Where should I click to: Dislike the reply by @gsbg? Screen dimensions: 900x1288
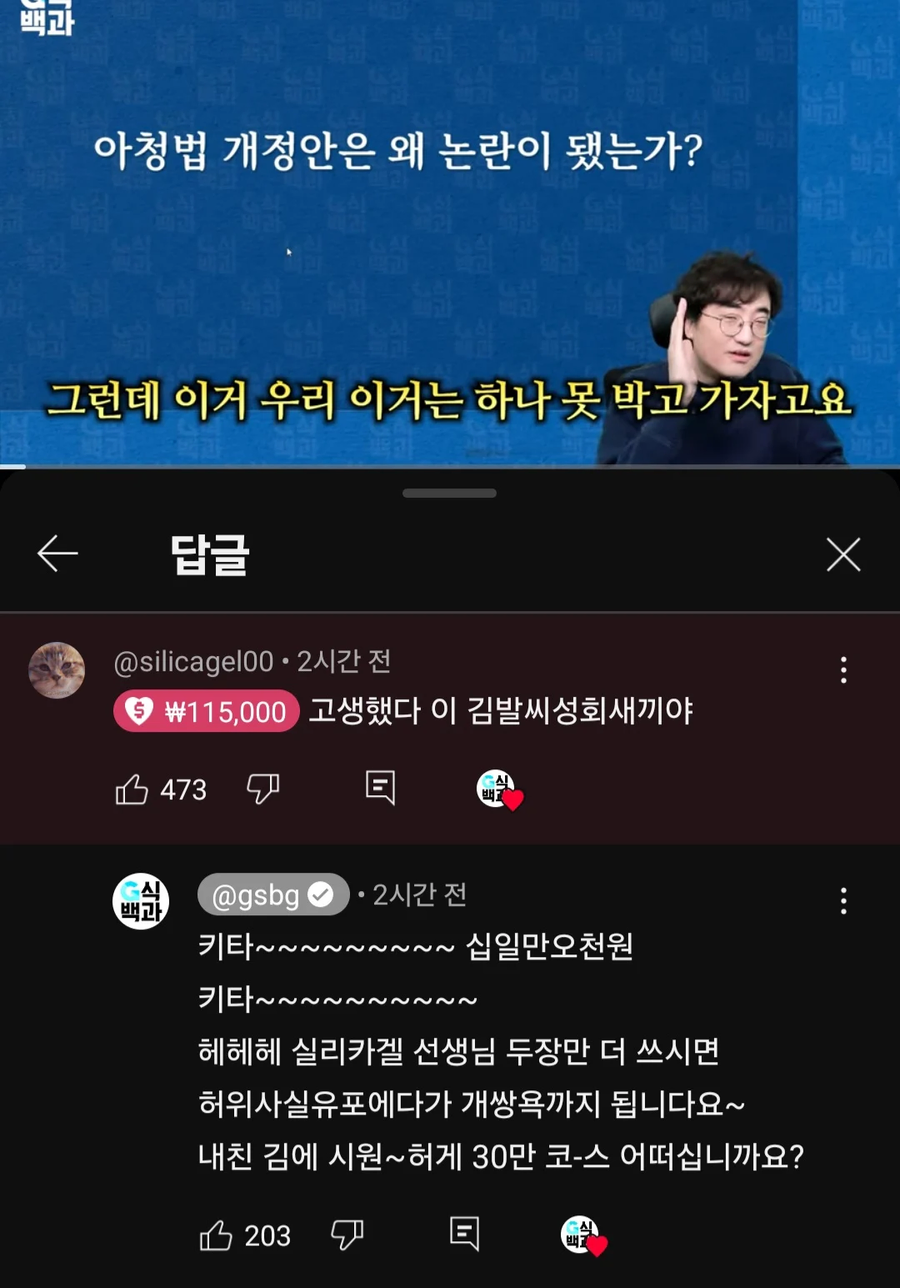click(x=347, y=1235)
